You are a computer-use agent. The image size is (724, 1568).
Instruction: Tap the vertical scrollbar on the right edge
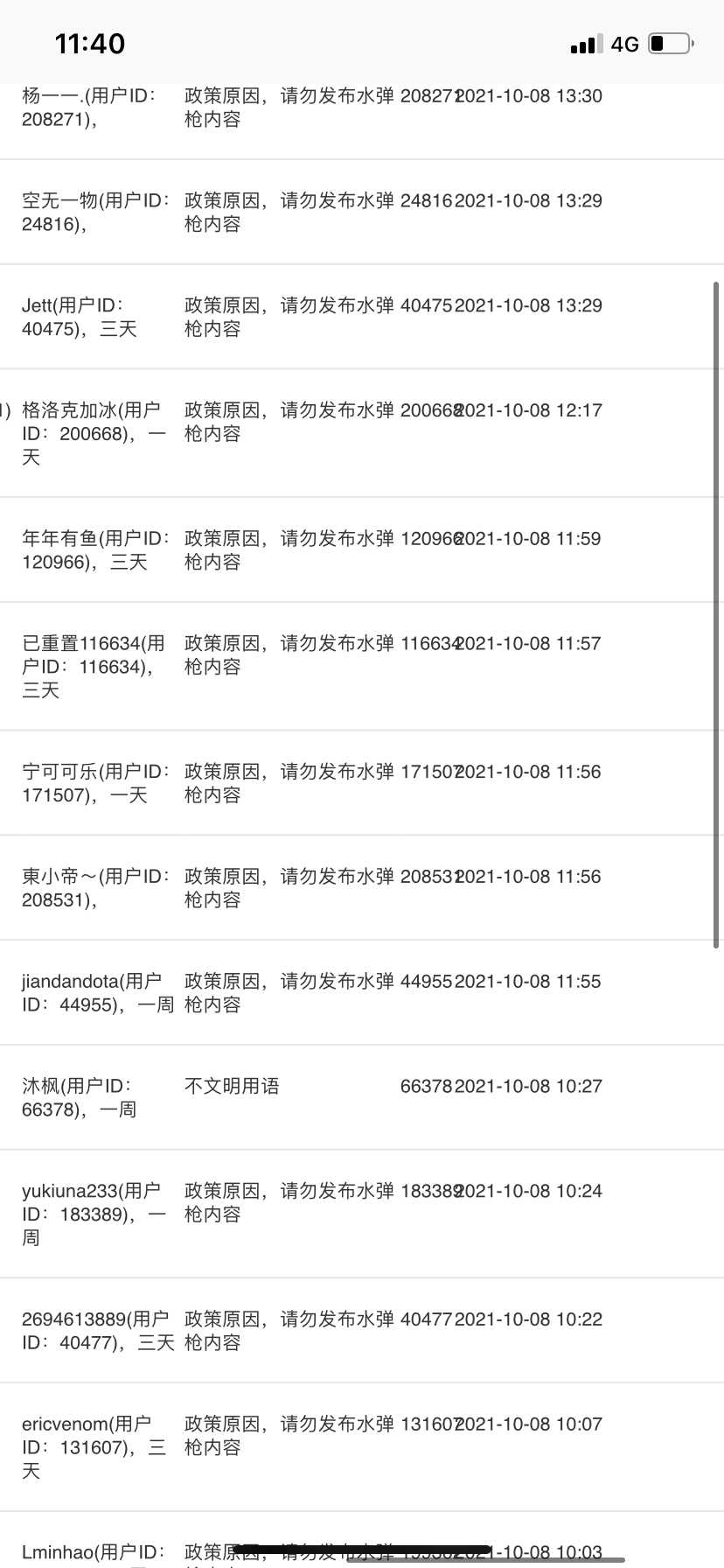coord(717,613)
